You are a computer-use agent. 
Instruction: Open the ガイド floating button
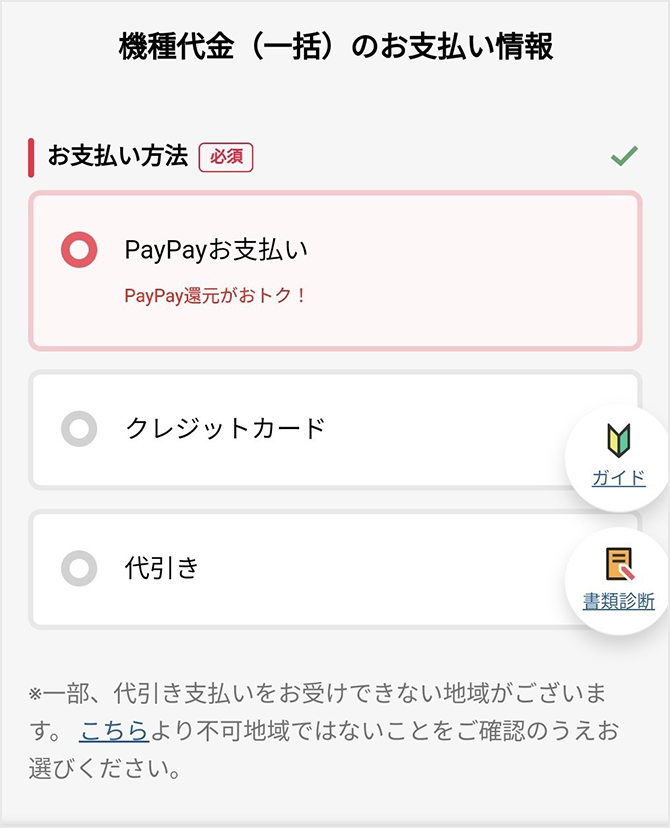[x=619, y=457]
